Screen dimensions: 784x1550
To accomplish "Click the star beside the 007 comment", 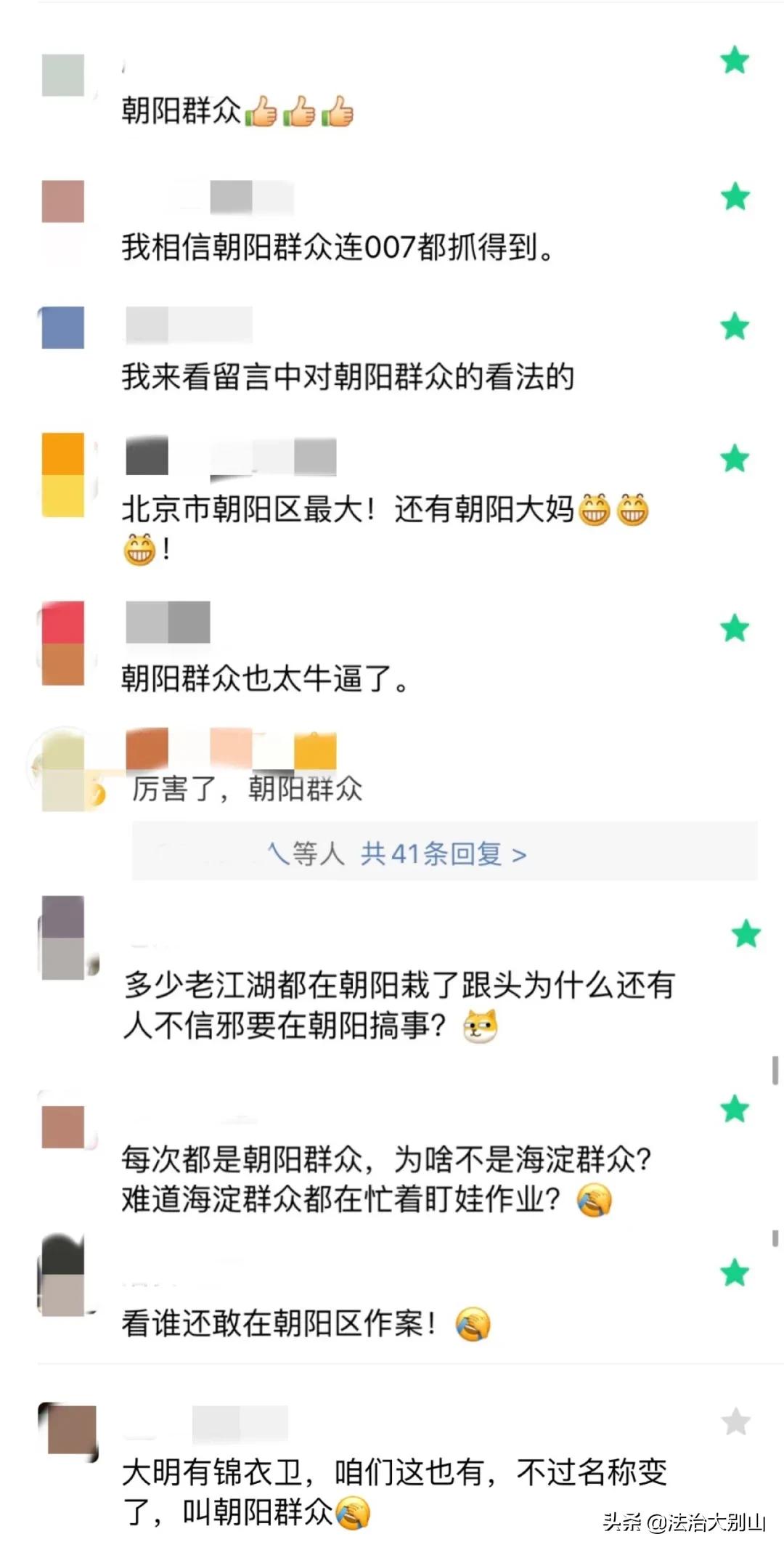I will click(735, 196).
